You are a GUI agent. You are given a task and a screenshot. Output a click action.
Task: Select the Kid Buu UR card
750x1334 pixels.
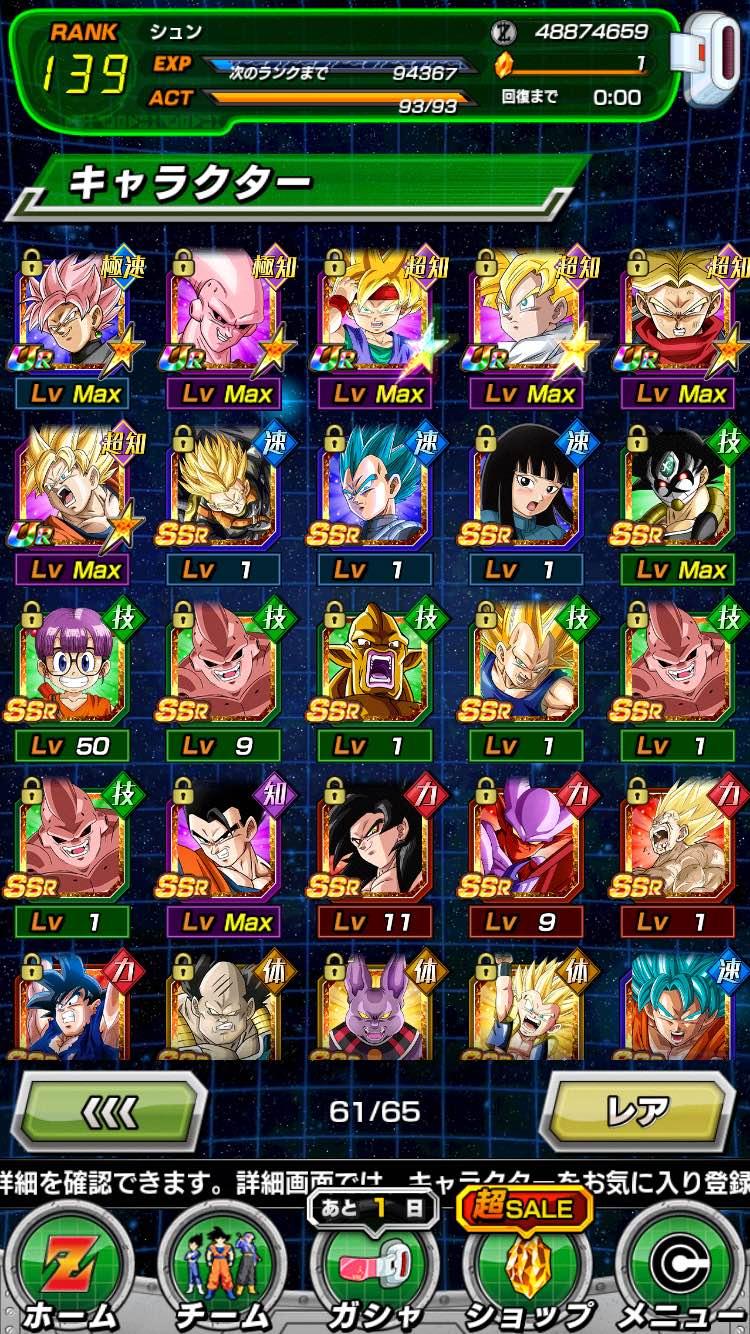[222, 313]
